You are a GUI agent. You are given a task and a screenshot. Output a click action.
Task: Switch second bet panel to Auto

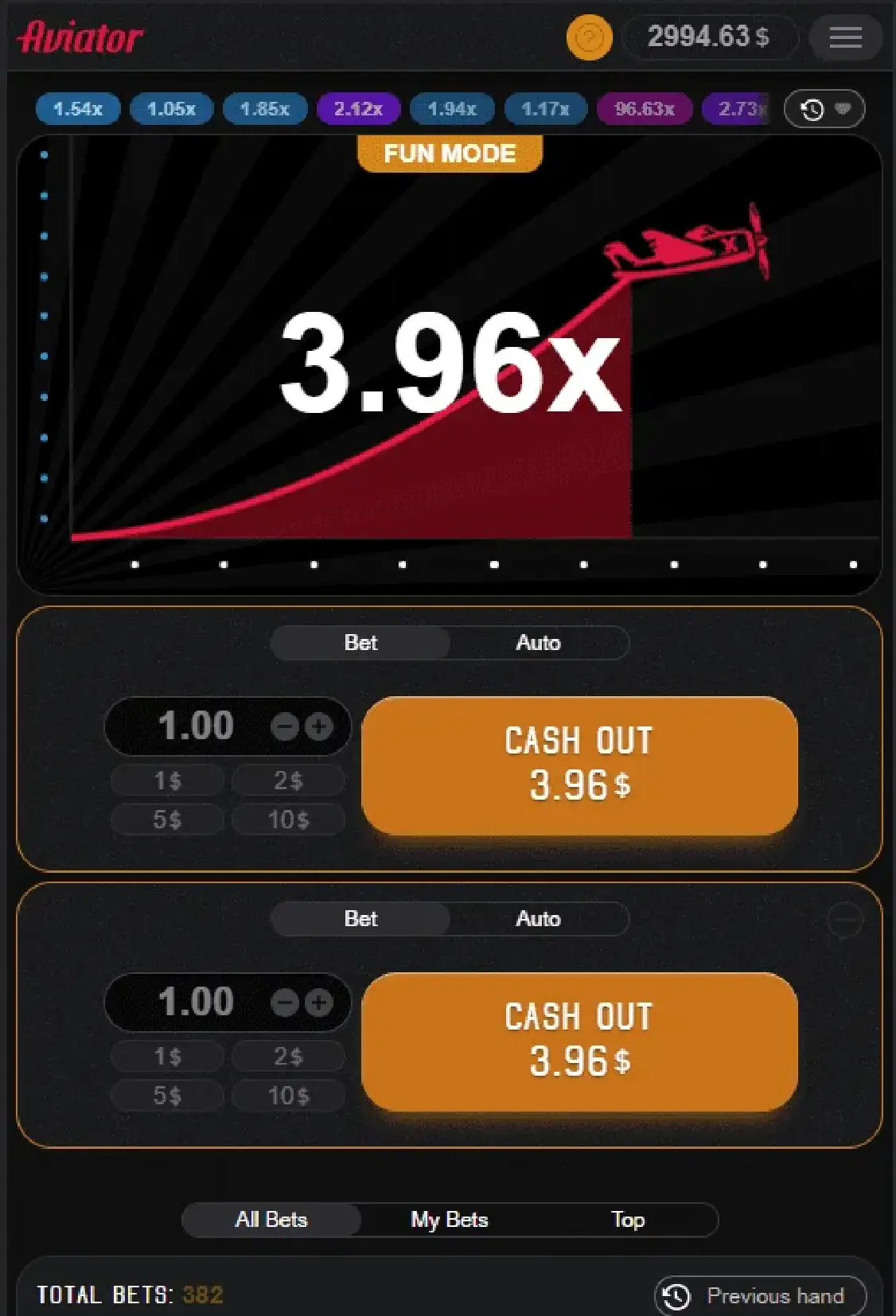(x=538, y=919)
